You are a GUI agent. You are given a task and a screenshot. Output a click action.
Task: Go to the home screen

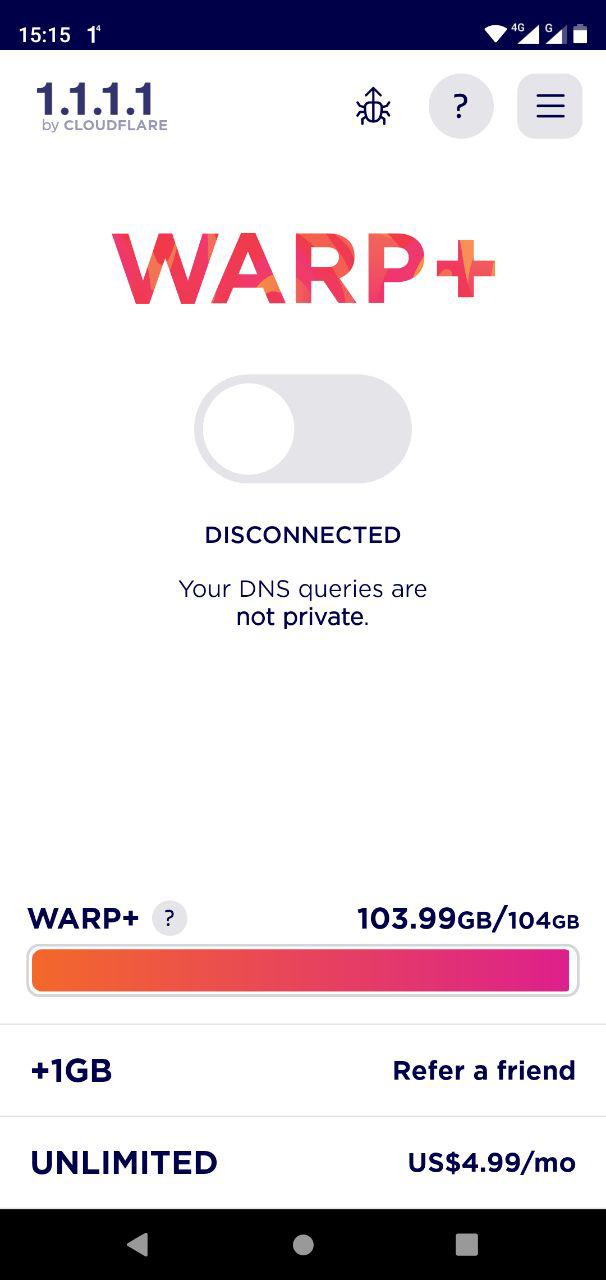click(x=303, y=1244)
